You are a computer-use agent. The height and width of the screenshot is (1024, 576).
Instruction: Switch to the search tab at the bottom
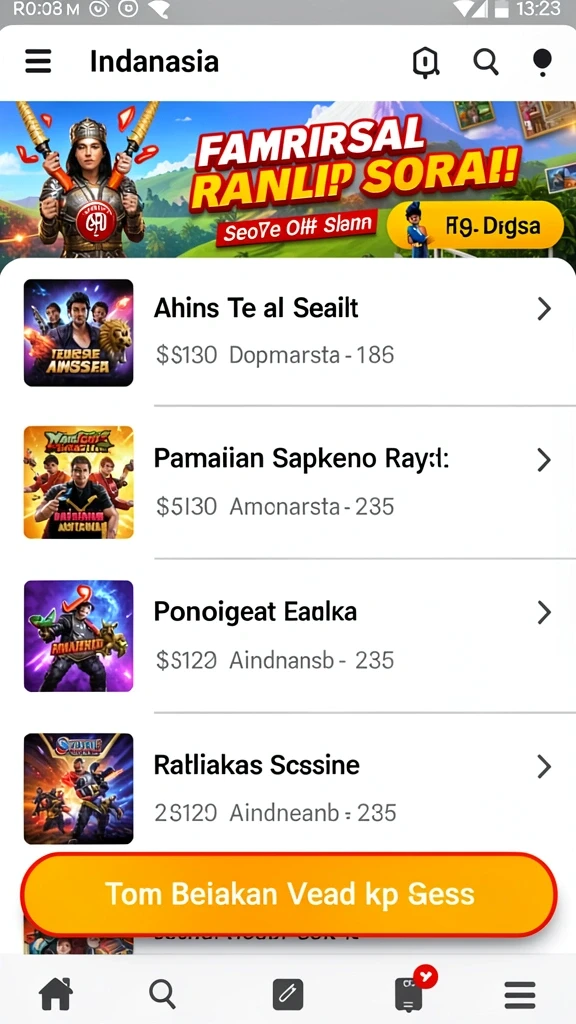click(162, 995)
